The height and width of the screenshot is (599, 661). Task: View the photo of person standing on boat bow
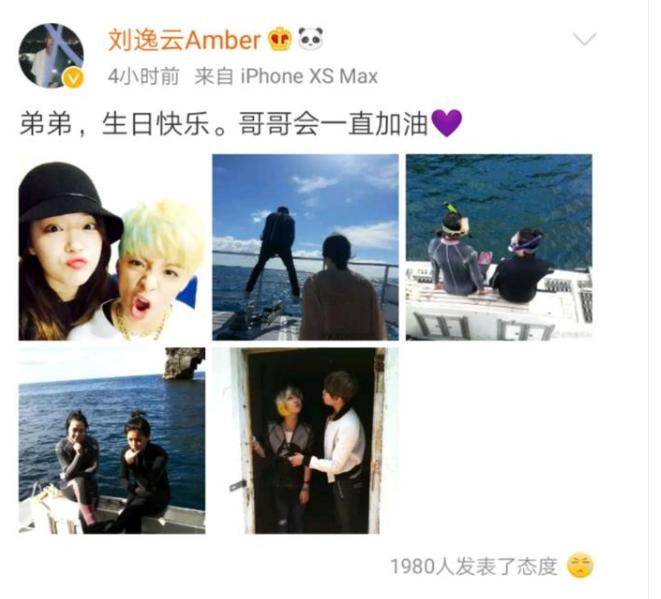[305, 248]
